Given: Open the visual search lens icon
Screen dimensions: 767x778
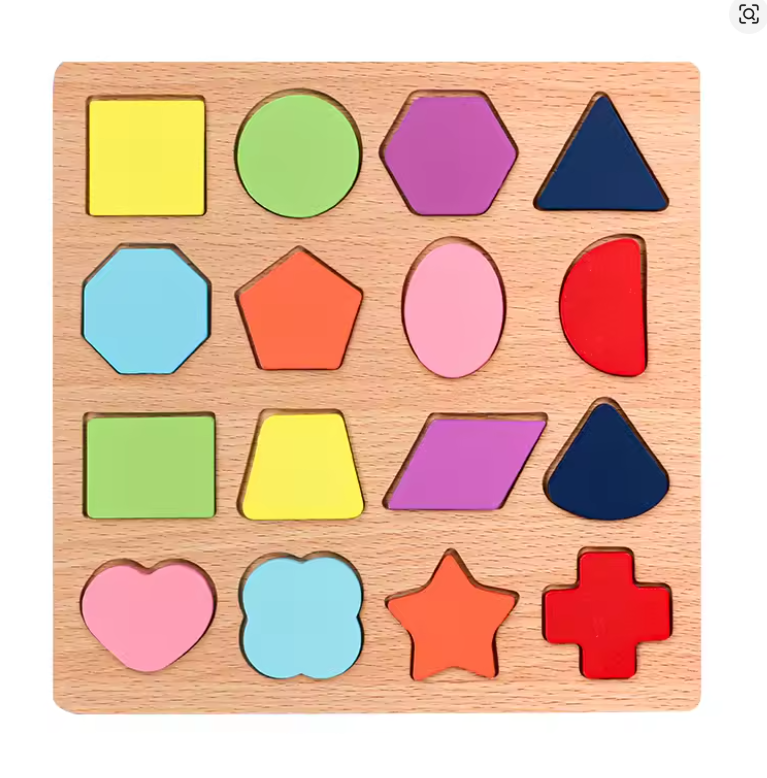Looking at the screenshot, I should (748, 14).
